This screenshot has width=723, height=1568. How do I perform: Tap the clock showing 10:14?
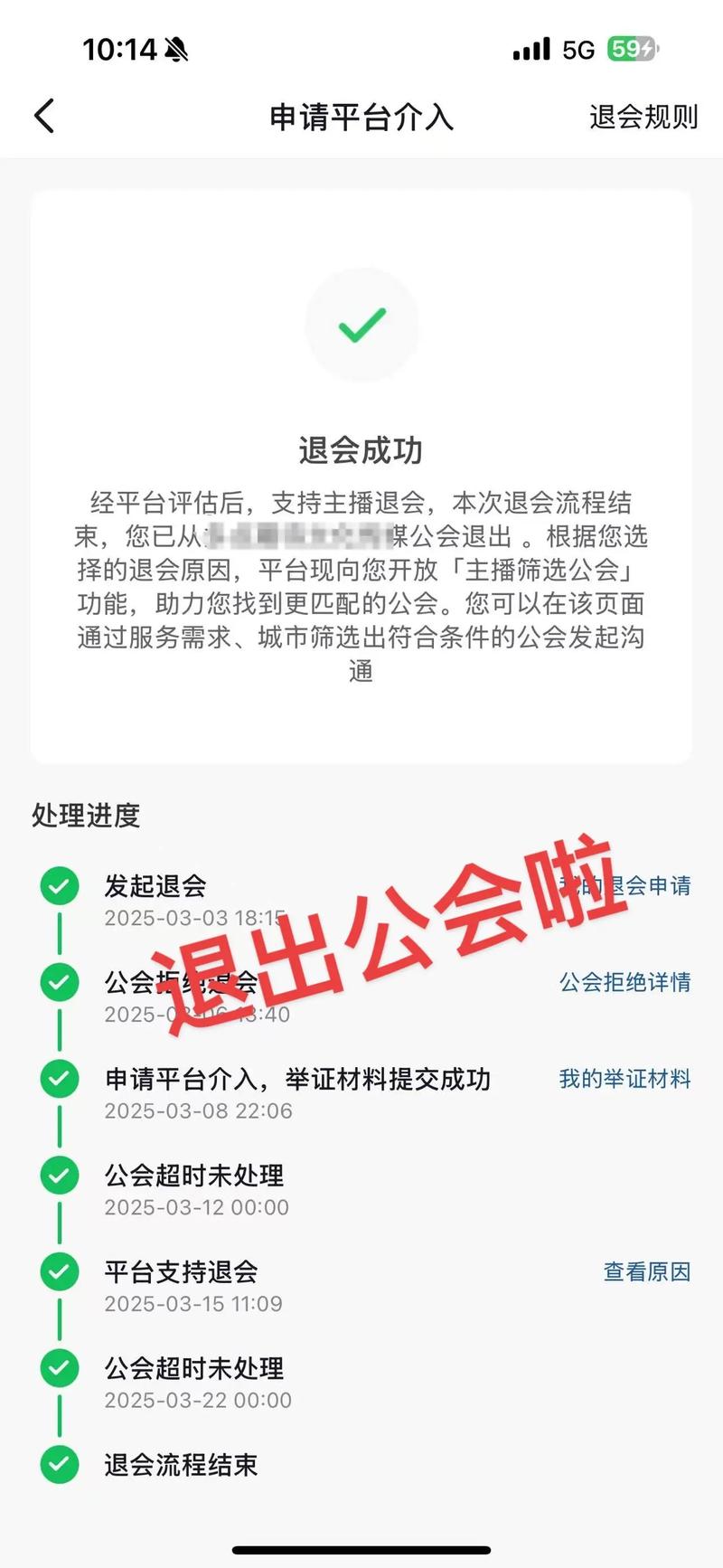[124, 50]
